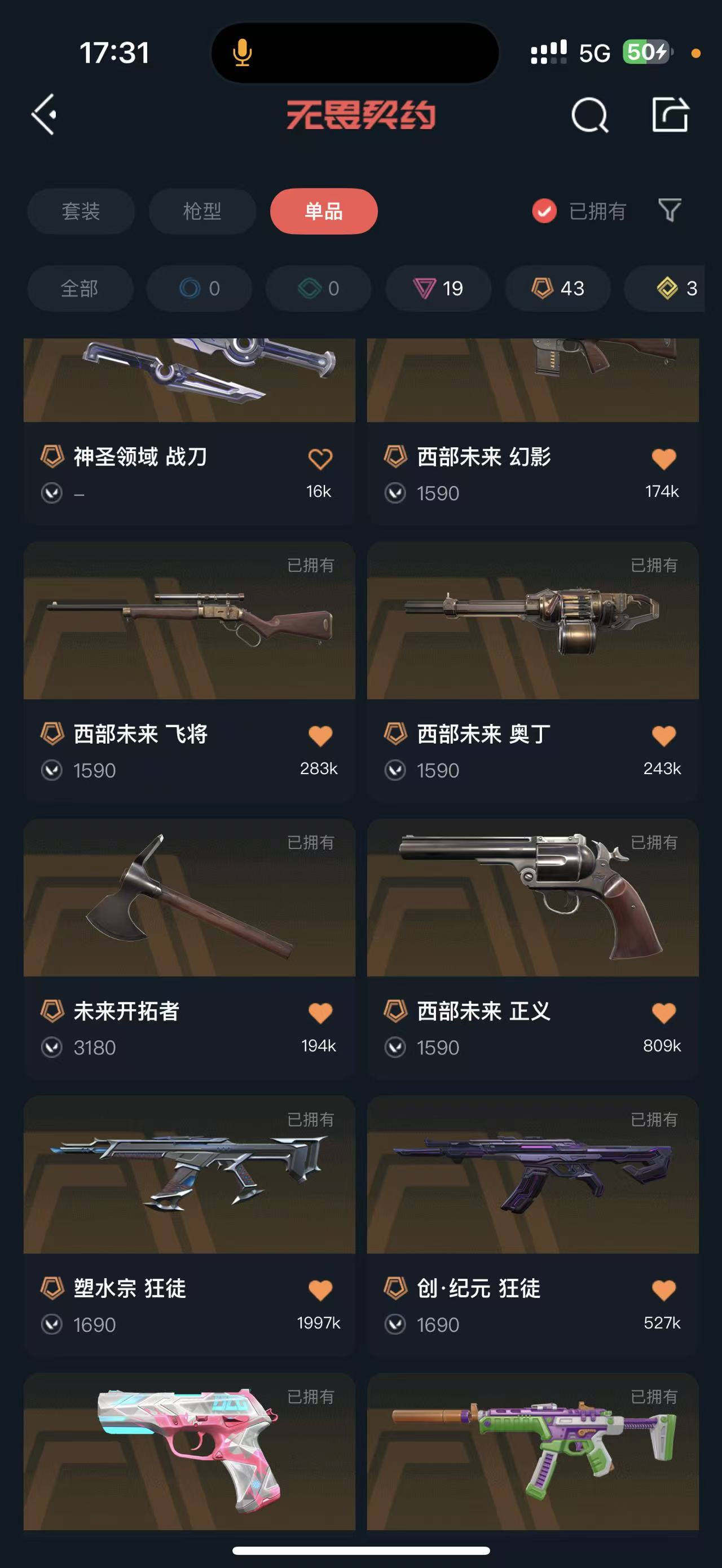Share this page via the top-right icon
The image size is (722, 1568).
(670, 114)
